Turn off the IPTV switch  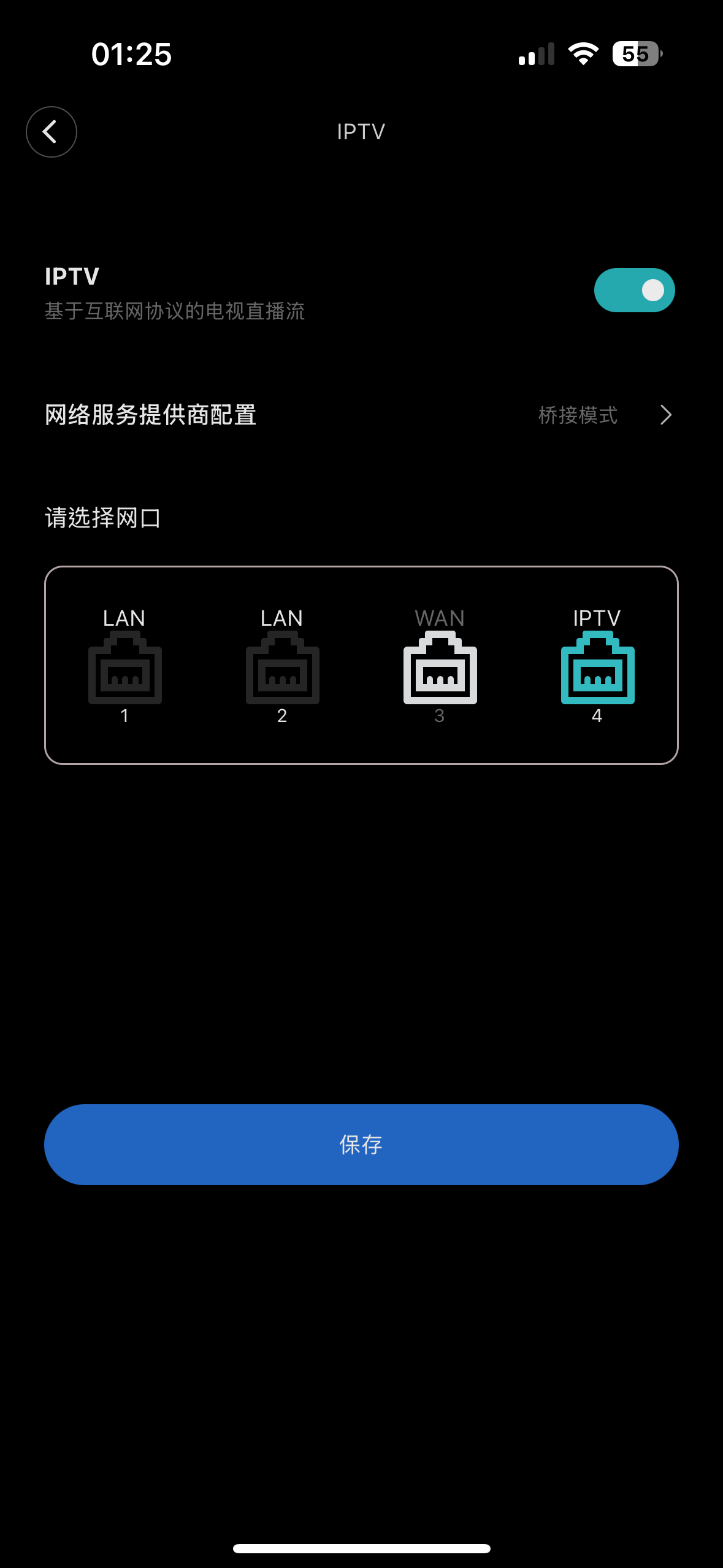pos(634,290)
